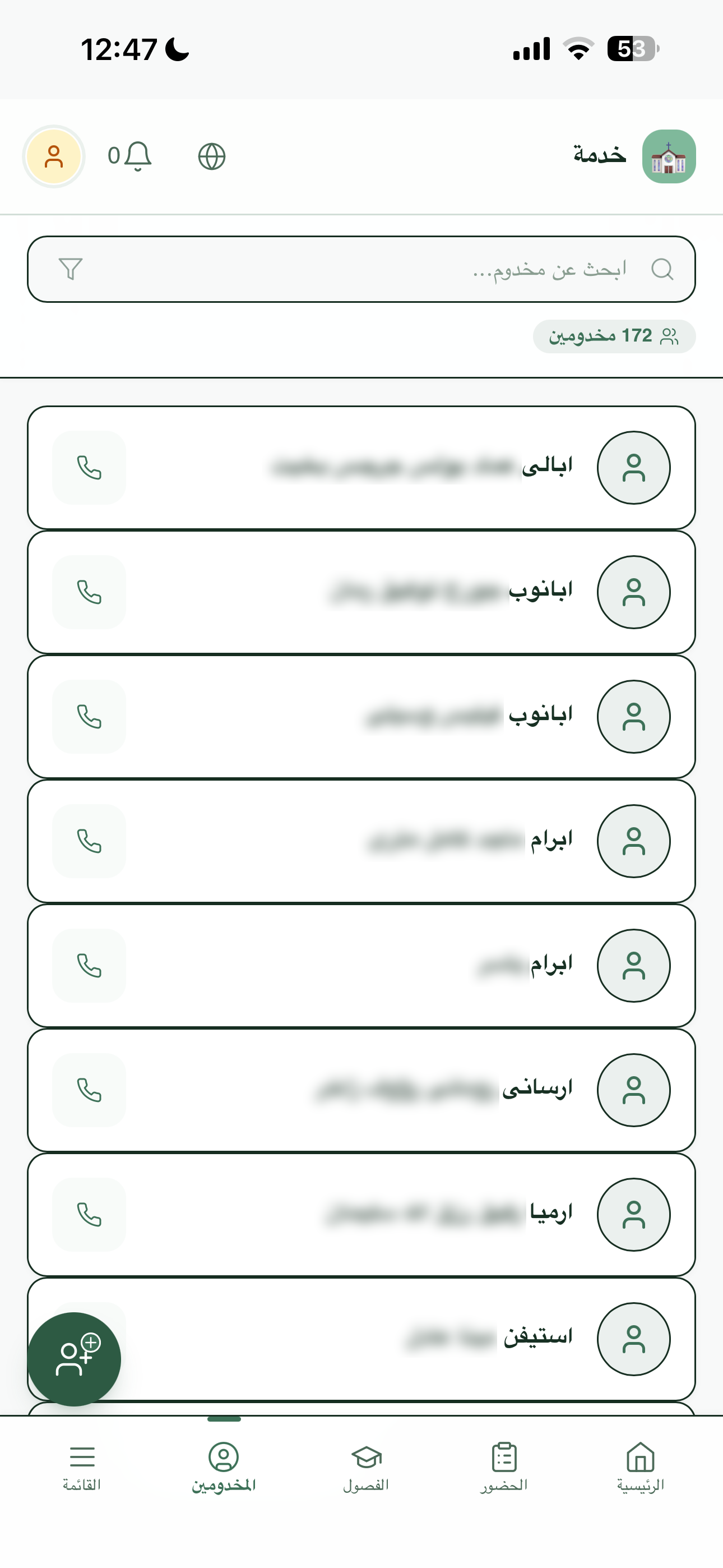Open the notifications bell
This screenshot has width=723, height=1568.
click(137, 156)
